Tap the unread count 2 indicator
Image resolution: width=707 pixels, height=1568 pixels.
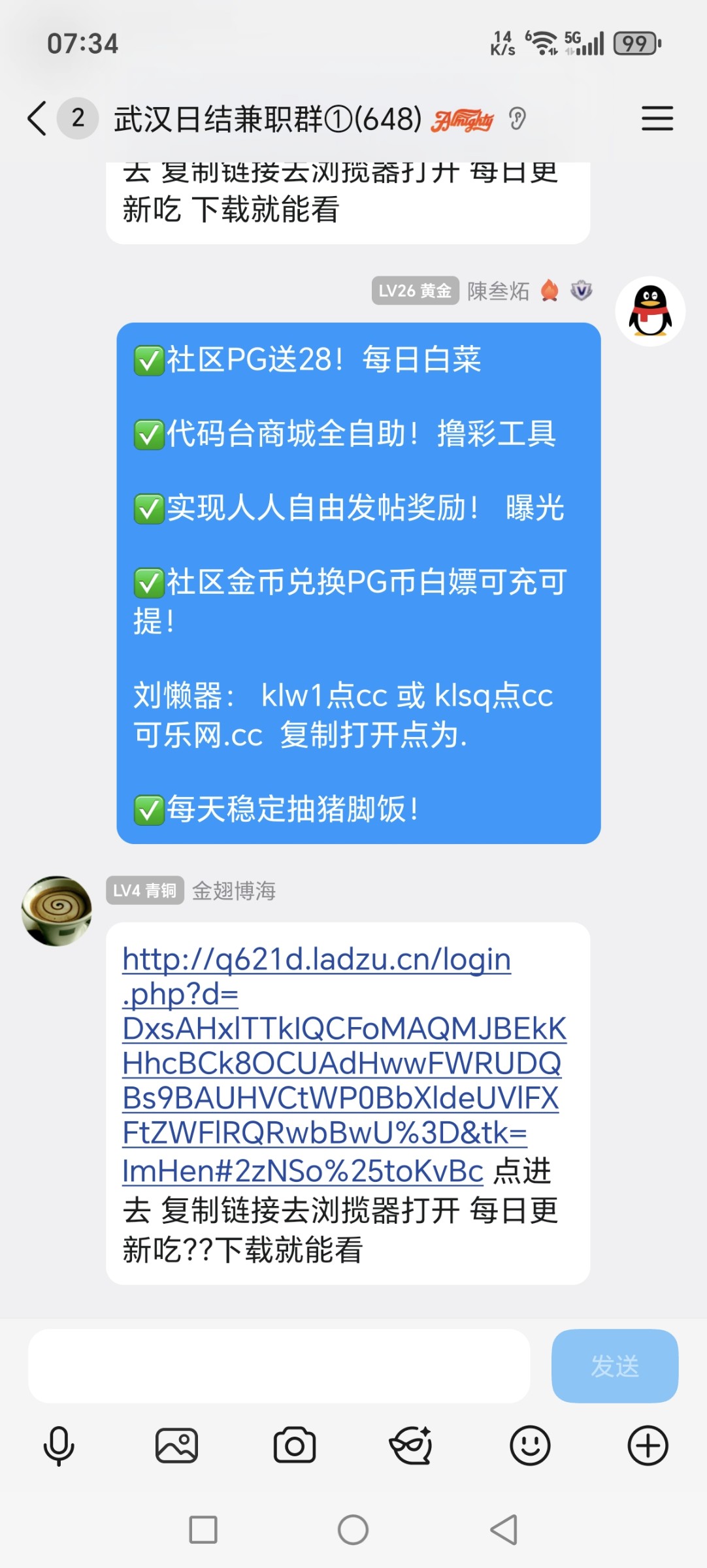pos(76,120)
